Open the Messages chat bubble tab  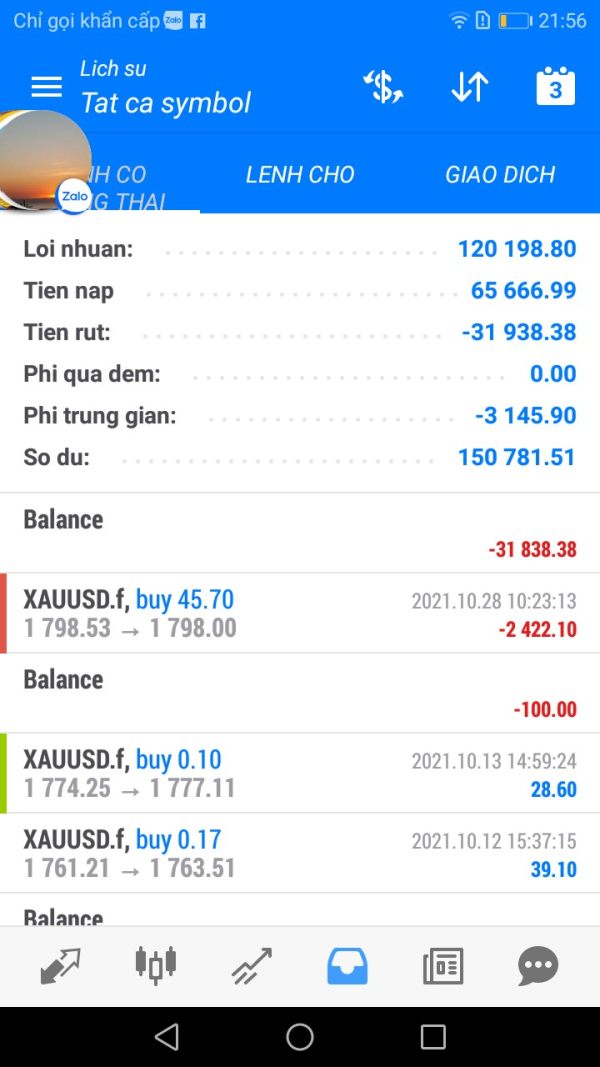coord(538,966)
